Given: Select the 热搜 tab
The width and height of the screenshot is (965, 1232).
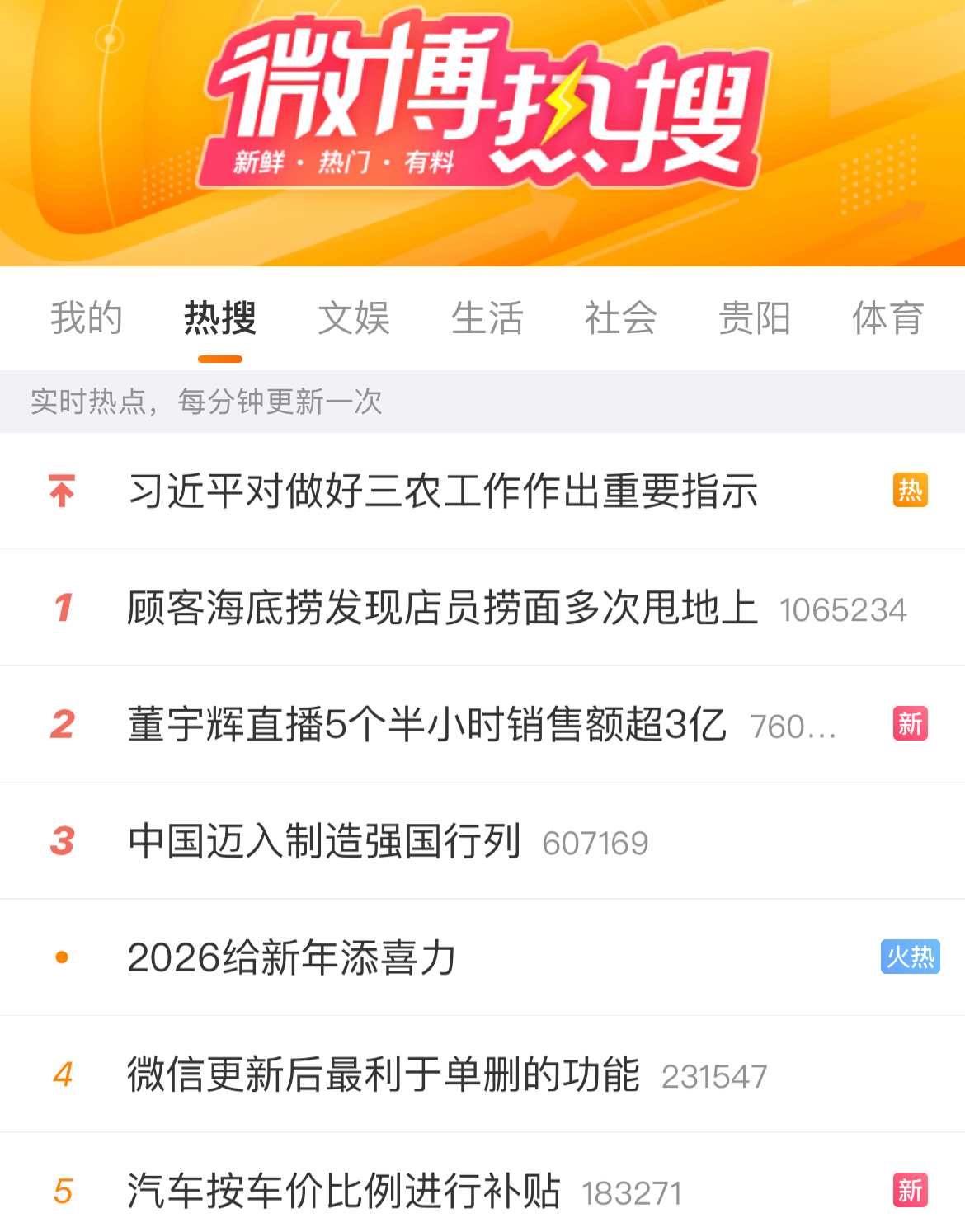Looking at the screenshot, I should click(x=220, y=318).
